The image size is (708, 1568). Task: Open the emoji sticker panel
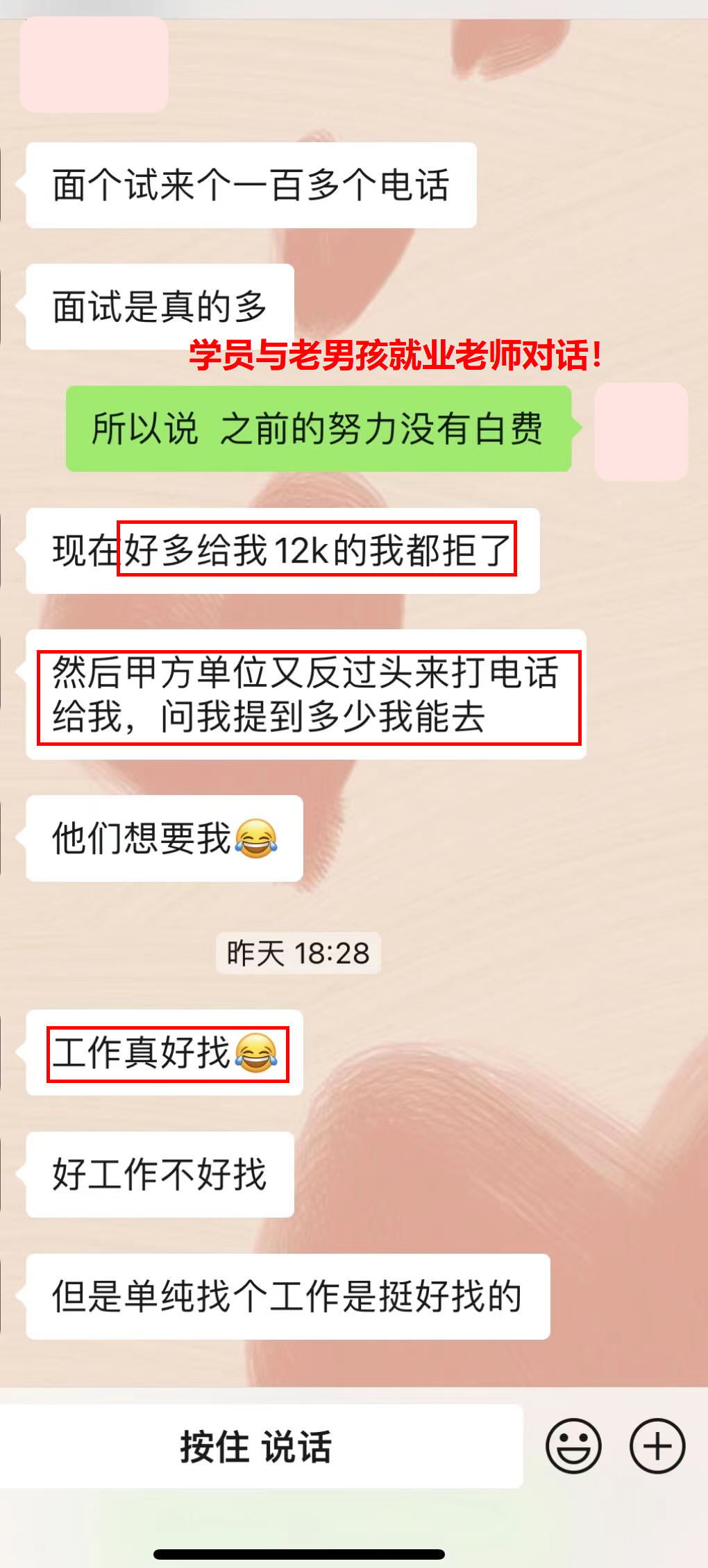[x=573, y=1447]
